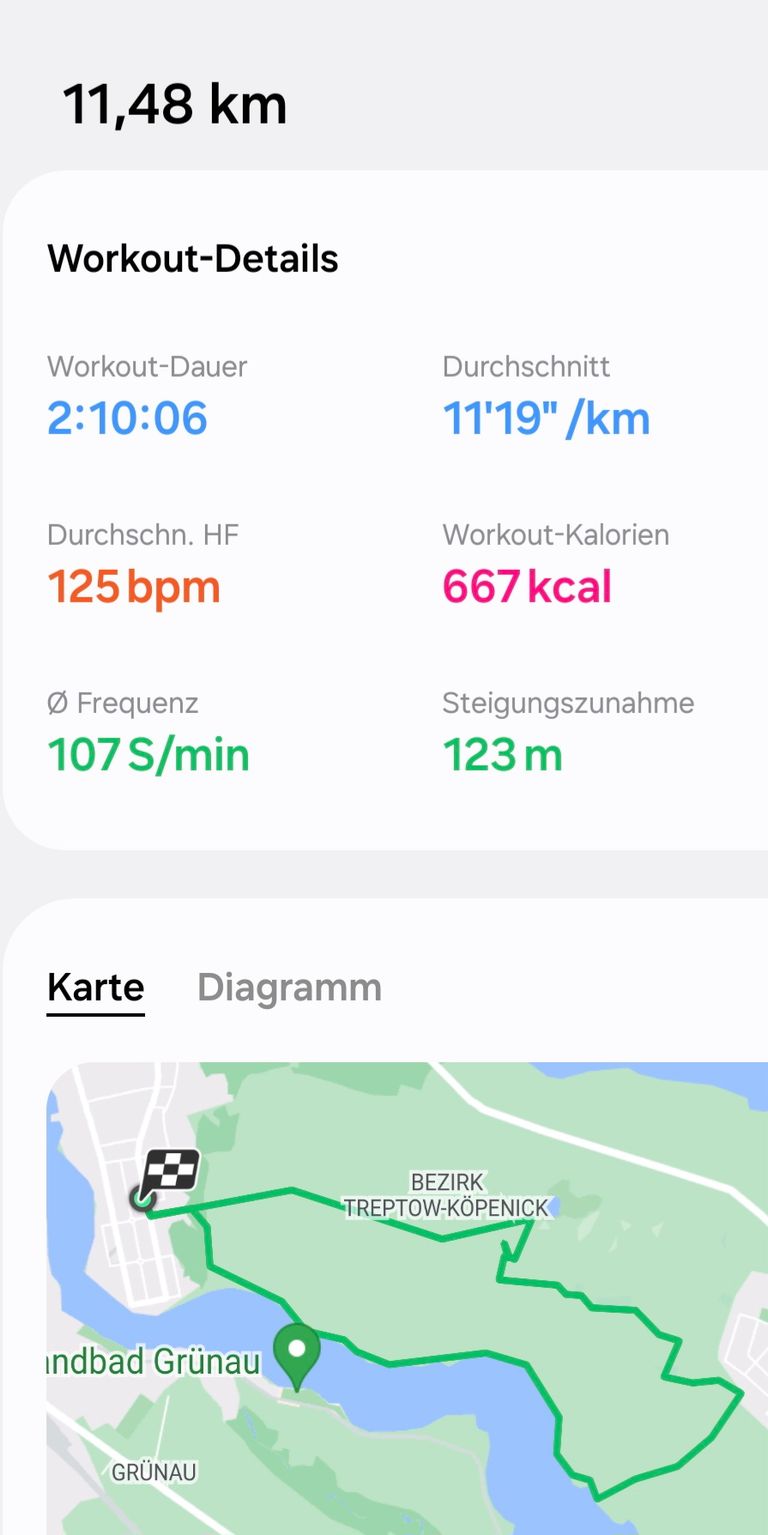Switch to the Diagramm tab
The image size is (768, 1535).
(289, 987)
